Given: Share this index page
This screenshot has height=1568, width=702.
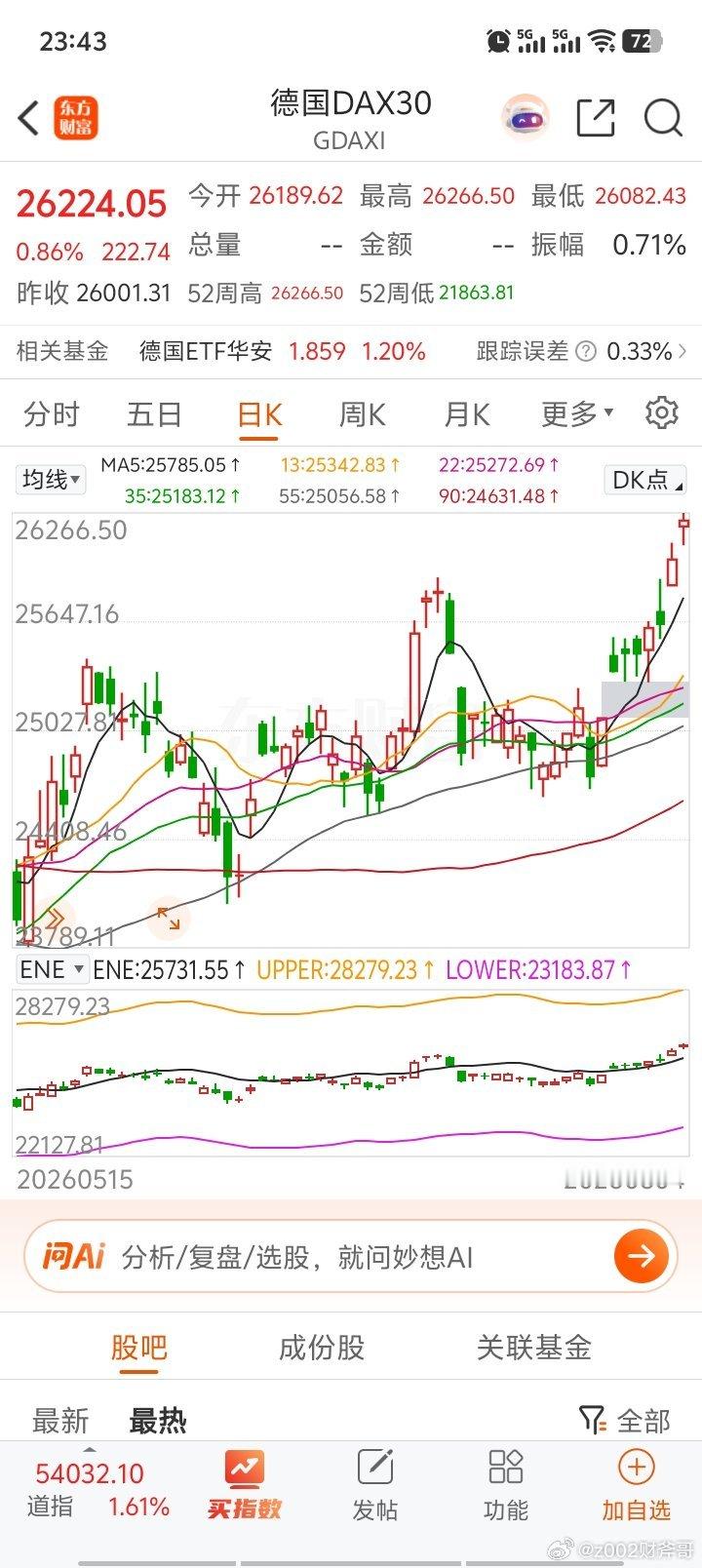Looking at the screenshot, I should (596, 118).
